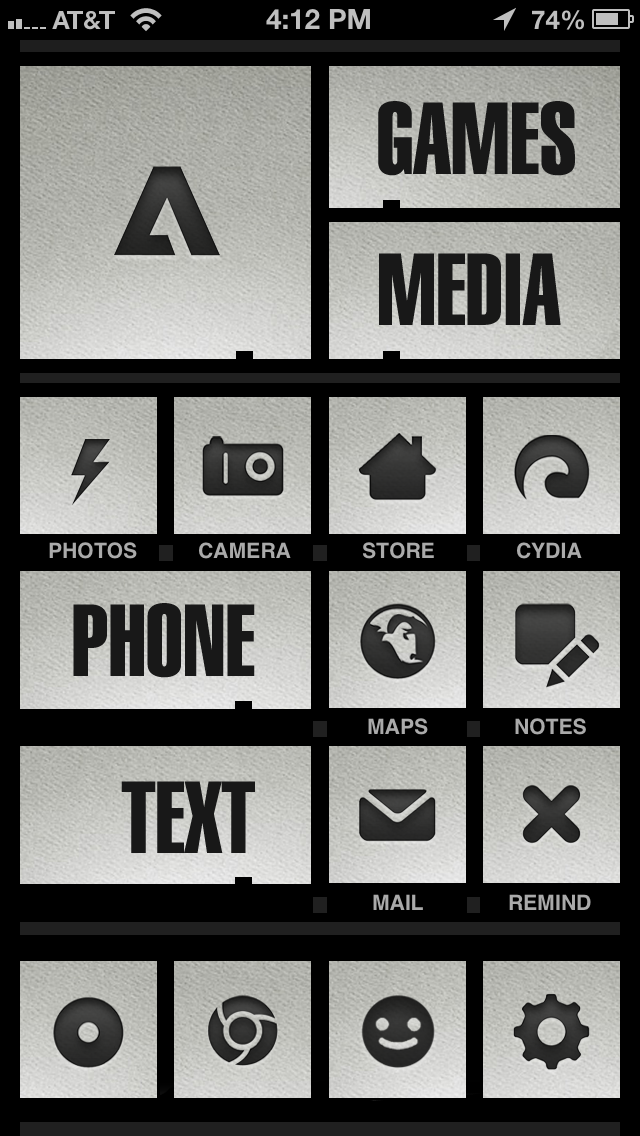Launch the Photos app
Image resolution: width=640 pixels, height=1136 pixels.
click(x=89, y=466)
